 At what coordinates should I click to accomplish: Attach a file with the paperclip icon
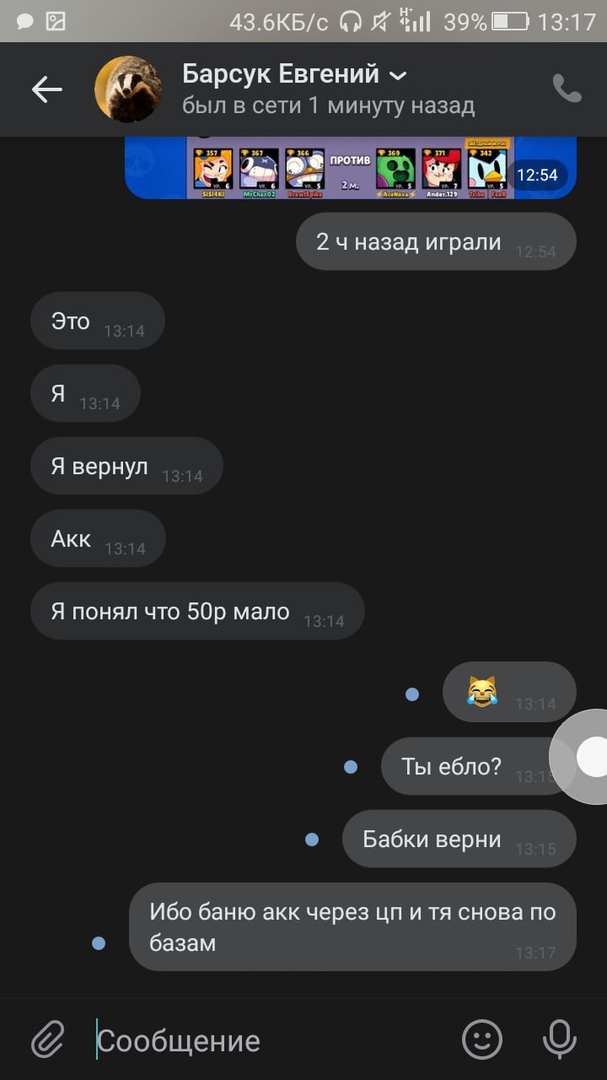tap(47, 1040)
